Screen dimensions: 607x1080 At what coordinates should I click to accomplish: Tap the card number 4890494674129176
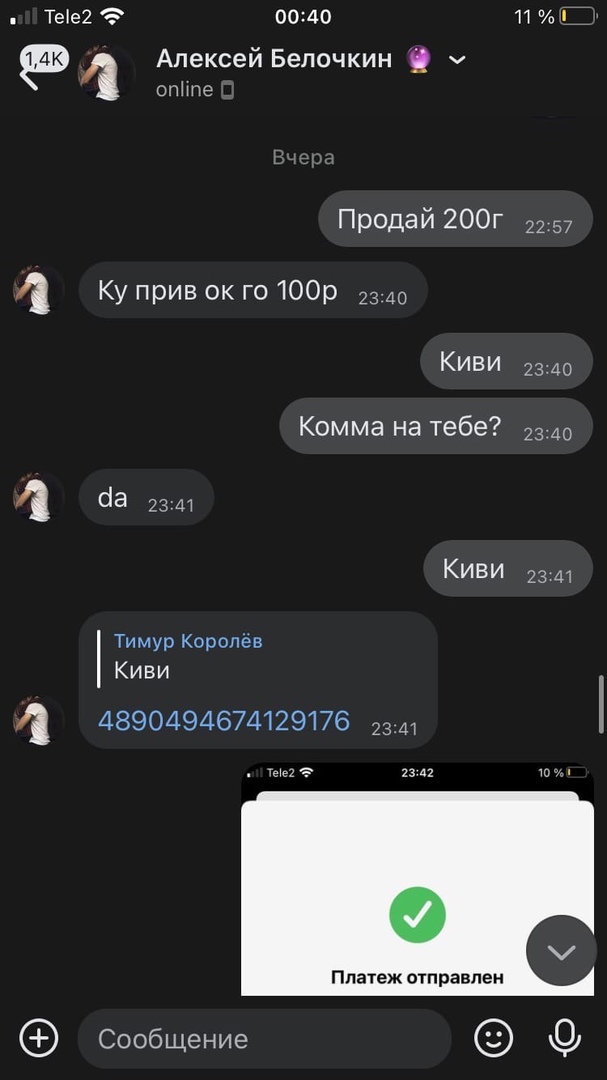[224, 720]
